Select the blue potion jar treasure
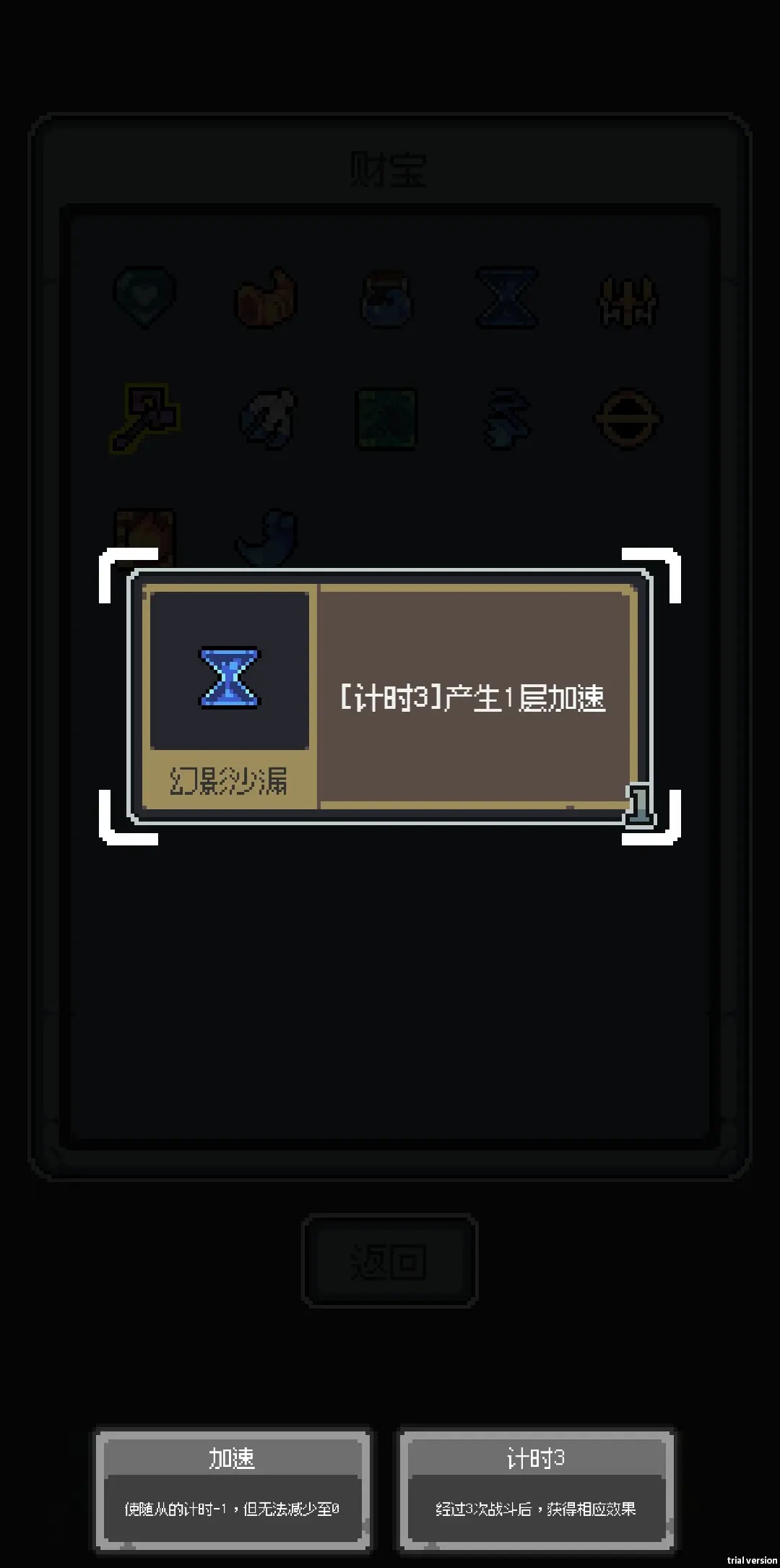The height and width of the screenshot is (1568, 780). (387, 298)
